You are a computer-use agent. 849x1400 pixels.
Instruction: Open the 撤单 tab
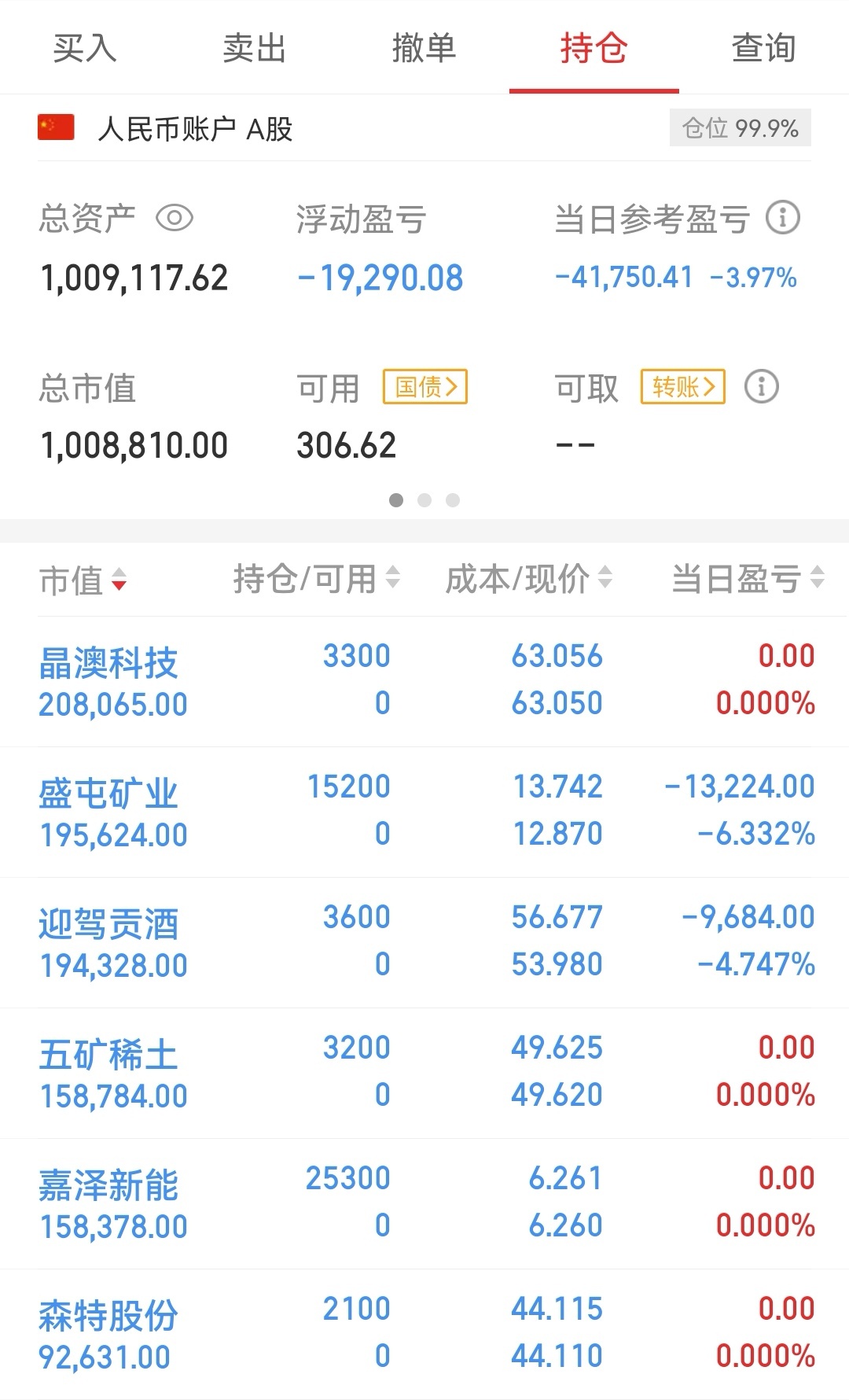424,49
